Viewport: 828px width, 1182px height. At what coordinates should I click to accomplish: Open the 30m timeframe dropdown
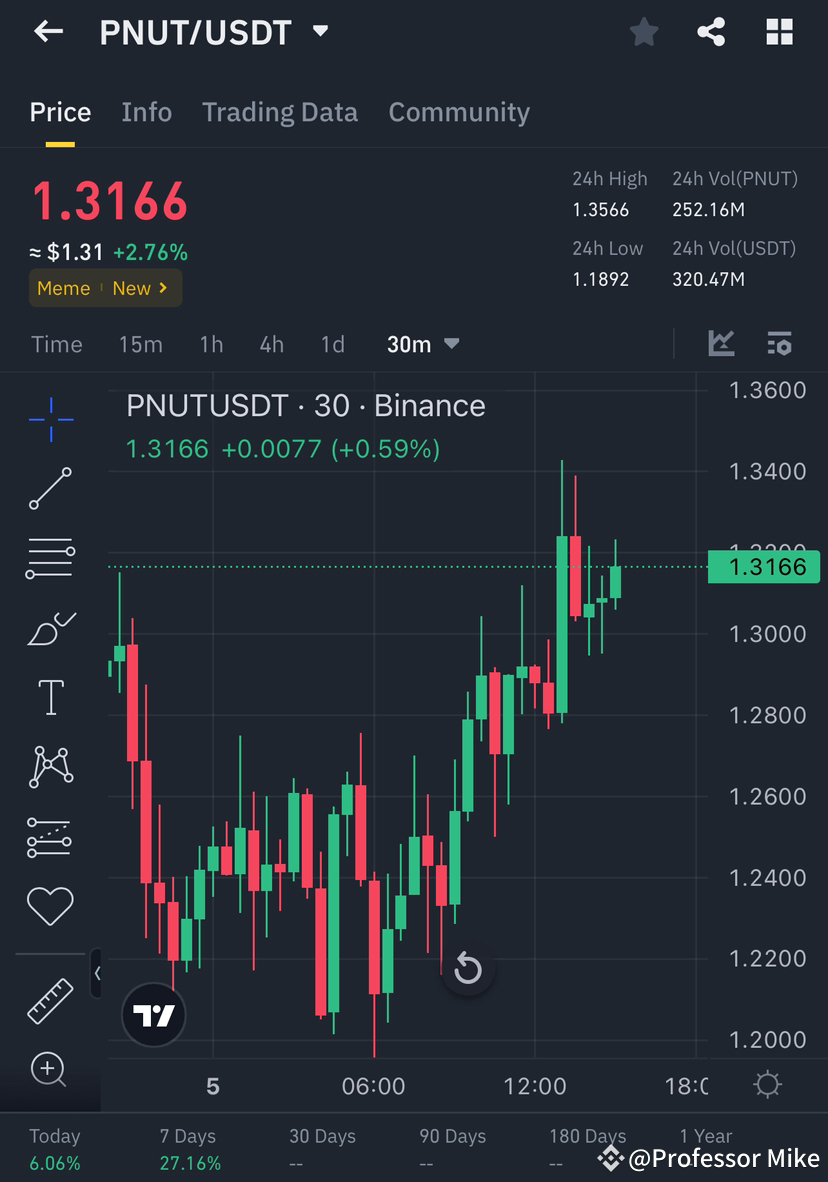click(422, 343)
